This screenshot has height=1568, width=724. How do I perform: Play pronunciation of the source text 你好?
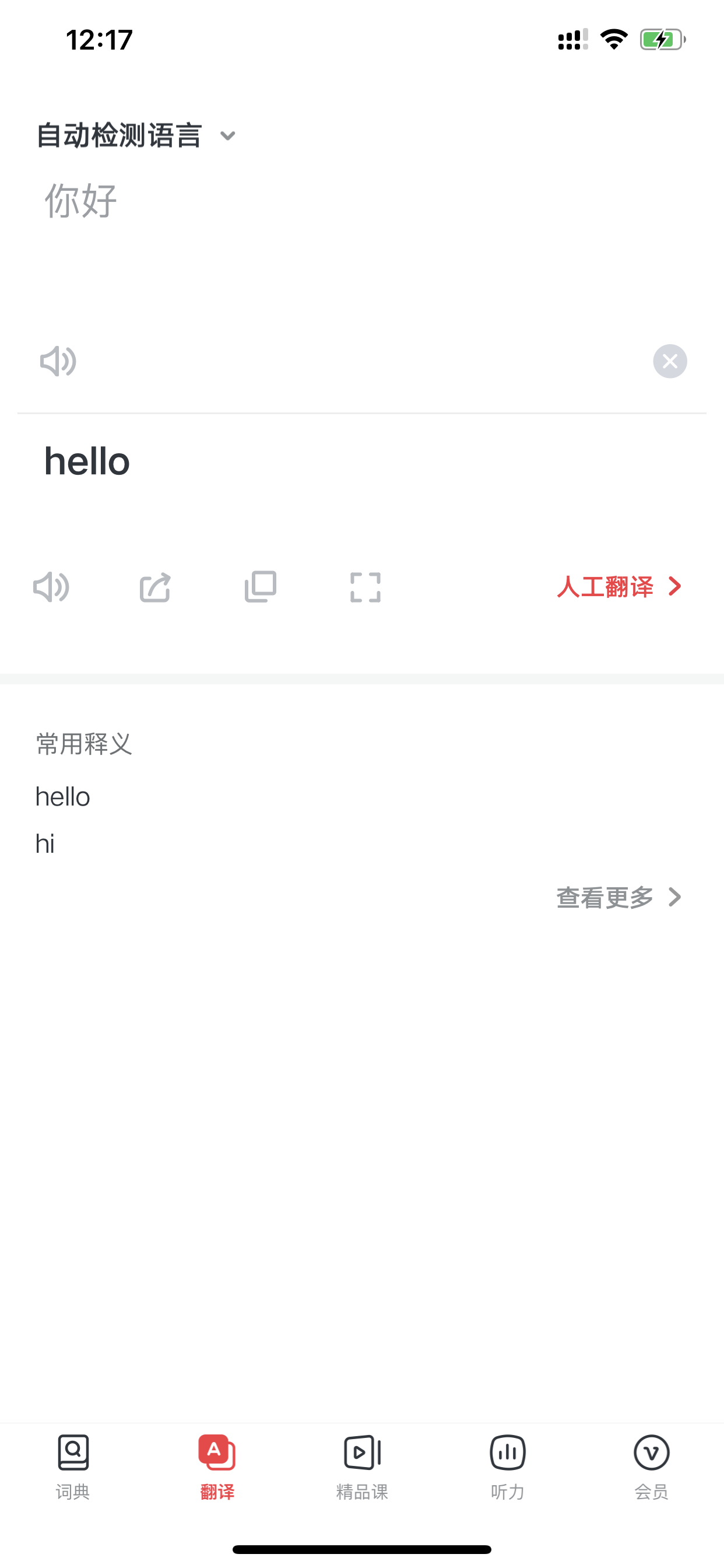click(58, 362)
